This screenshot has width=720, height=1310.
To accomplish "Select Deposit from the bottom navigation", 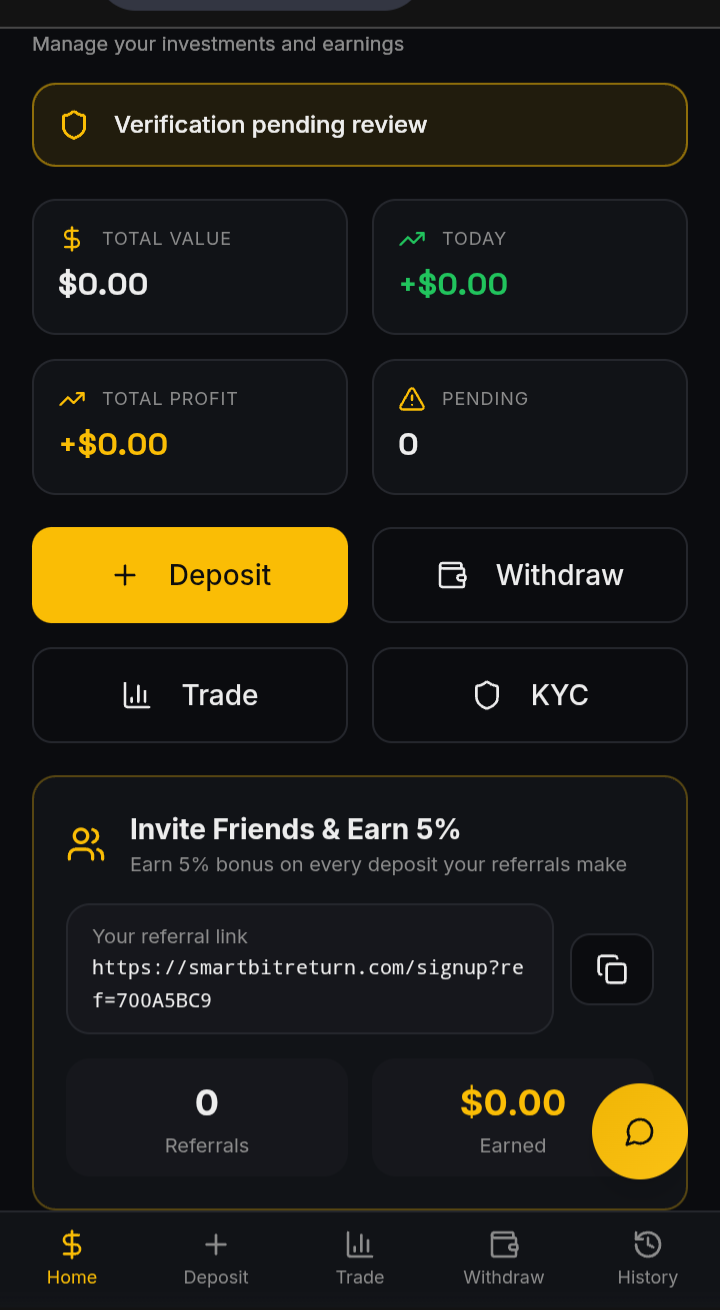I will click(215, 1256).
